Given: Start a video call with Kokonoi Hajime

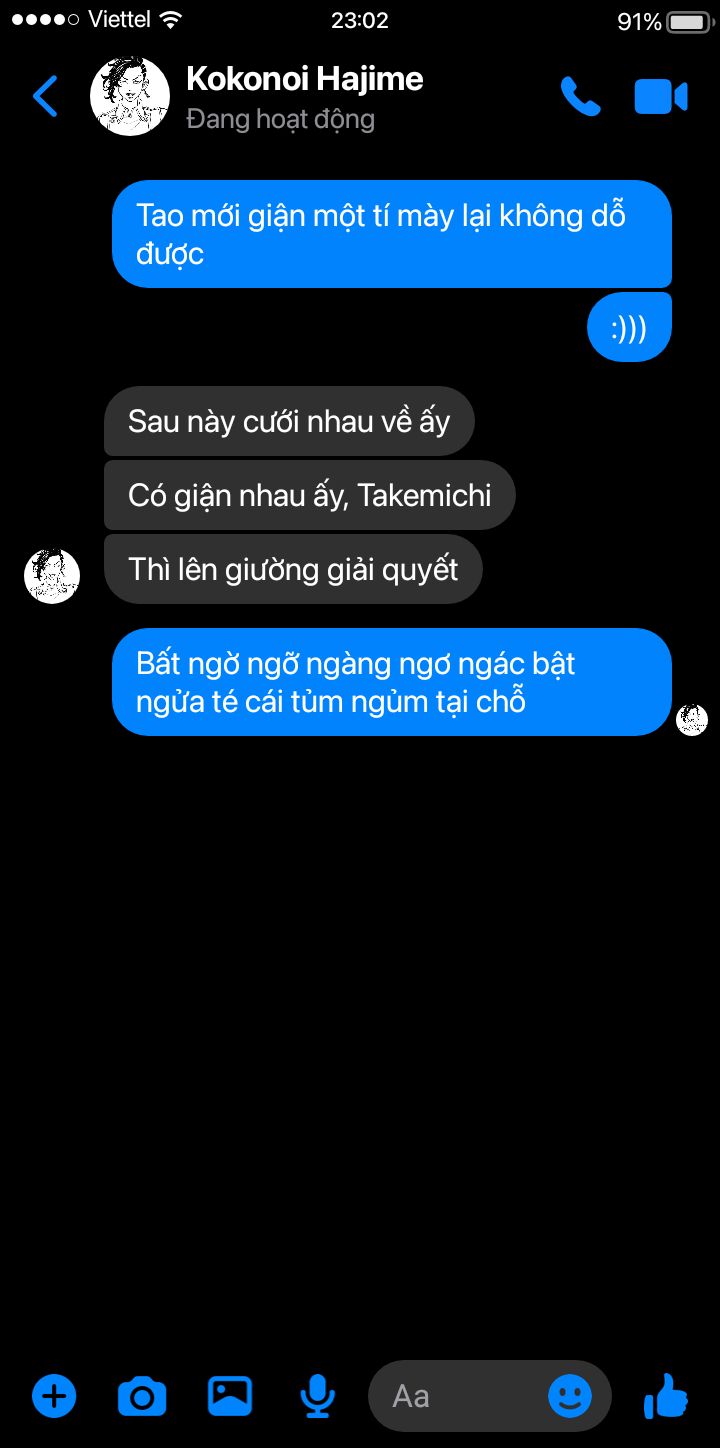Looking at the screenshot, I should [661, 97].
